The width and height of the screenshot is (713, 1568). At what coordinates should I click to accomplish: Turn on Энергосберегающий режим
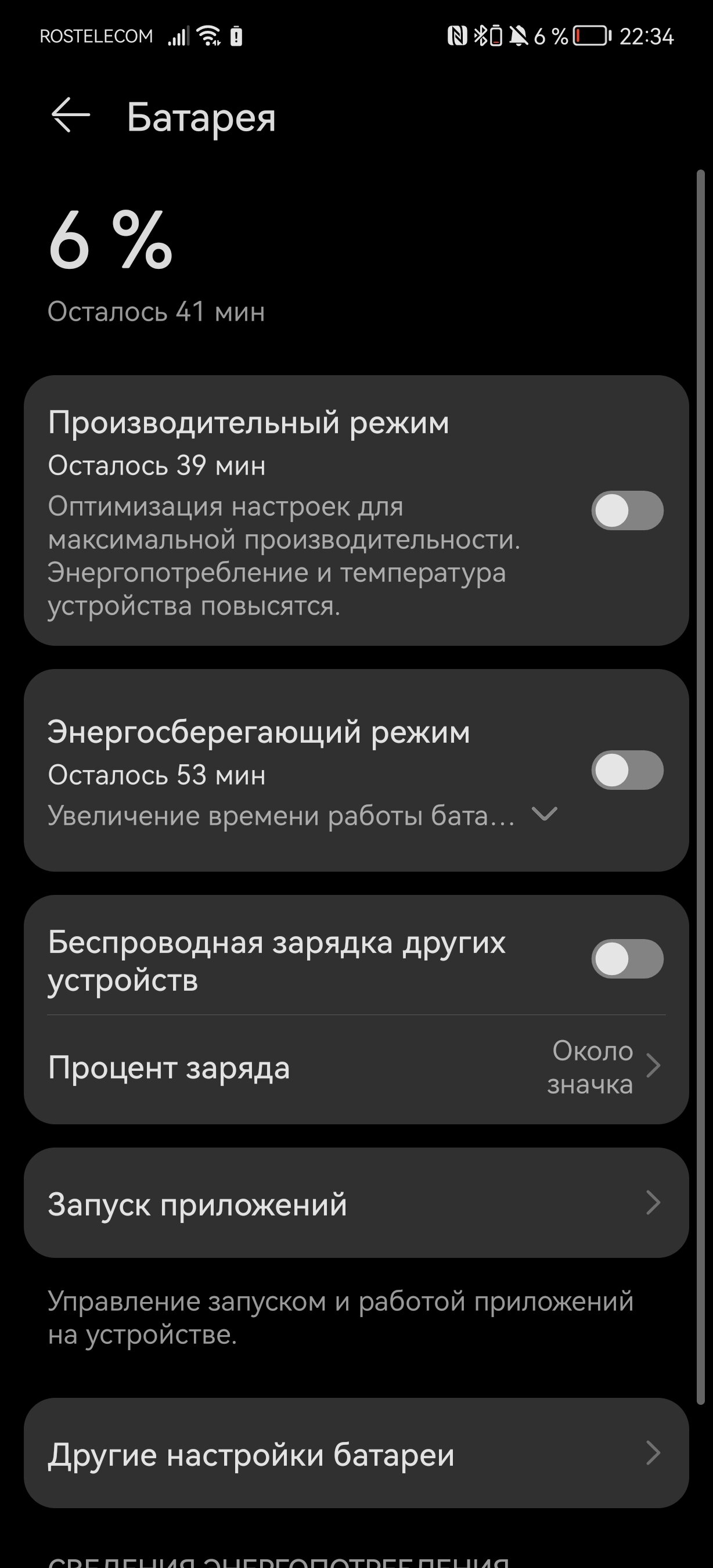(x=627, y=770)
